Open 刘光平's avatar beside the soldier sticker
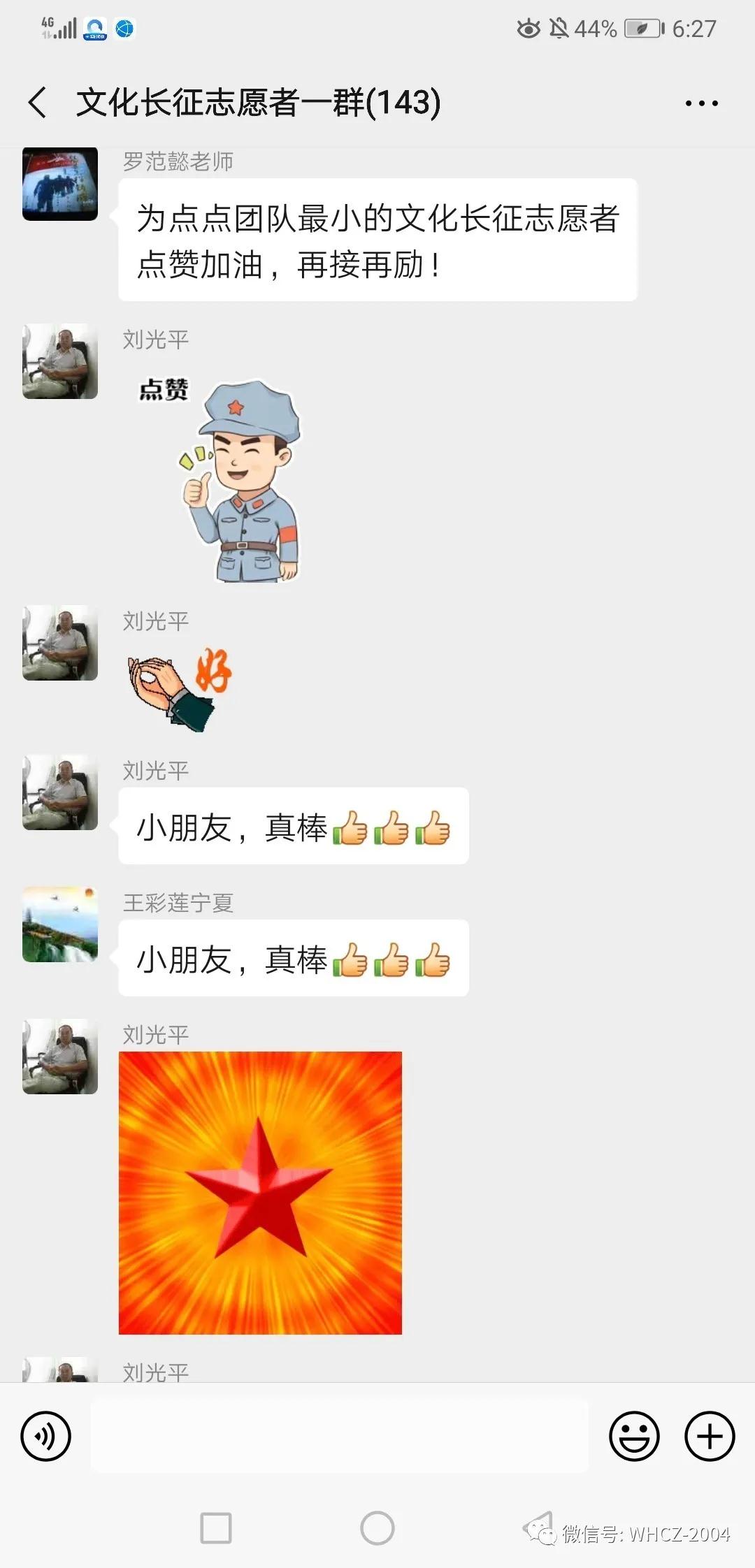Viewport: 755px width, 1568px height. 60,361
